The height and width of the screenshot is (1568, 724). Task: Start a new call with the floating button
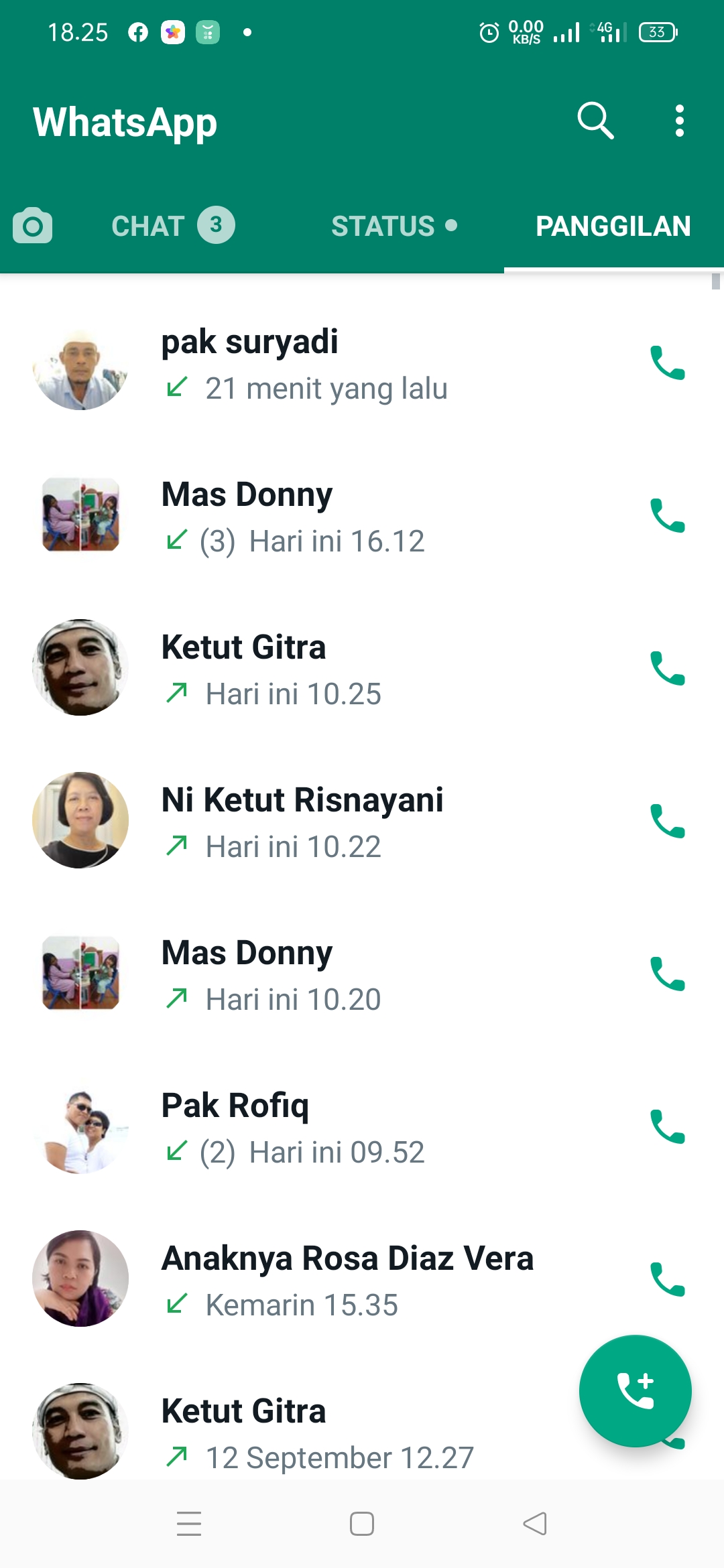tap(635, 1391)
